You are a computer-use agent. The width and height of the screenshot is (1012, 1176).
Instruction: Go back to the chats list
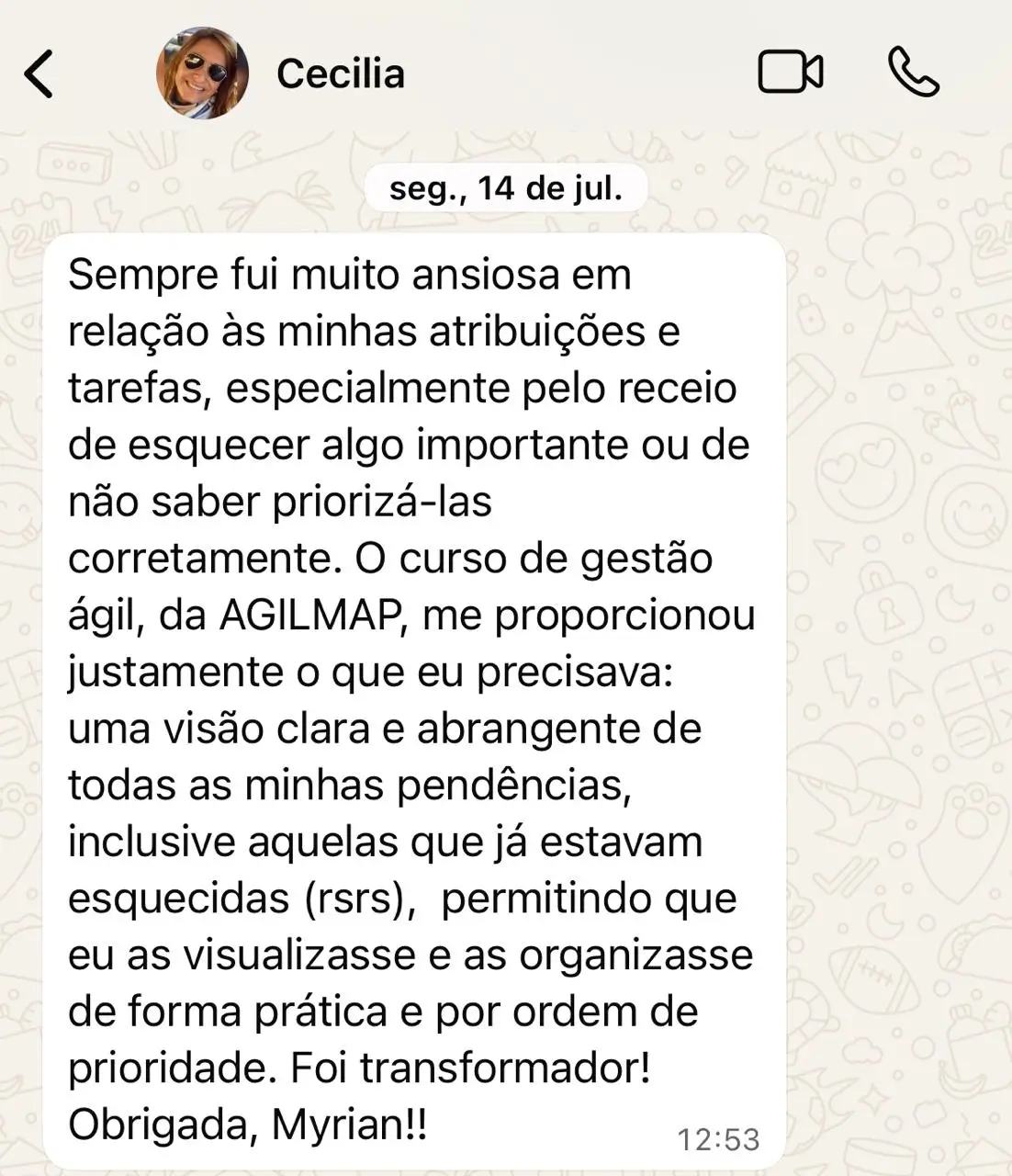39,73
